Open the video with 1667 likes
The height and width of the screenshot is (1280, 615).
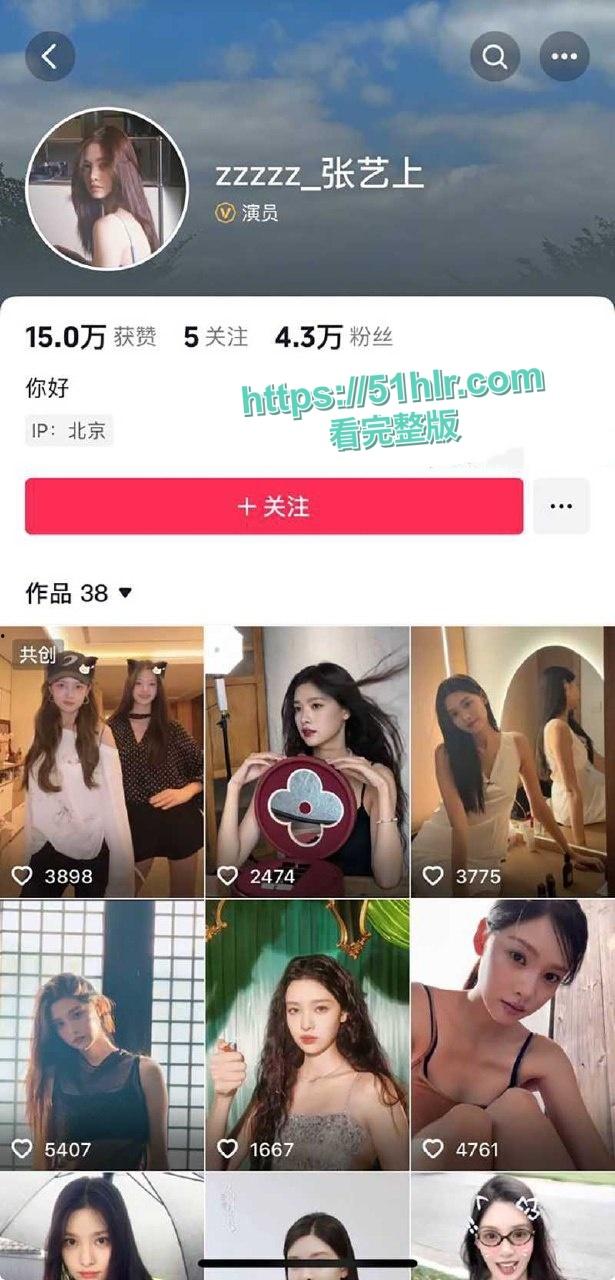click(307, 1035)
